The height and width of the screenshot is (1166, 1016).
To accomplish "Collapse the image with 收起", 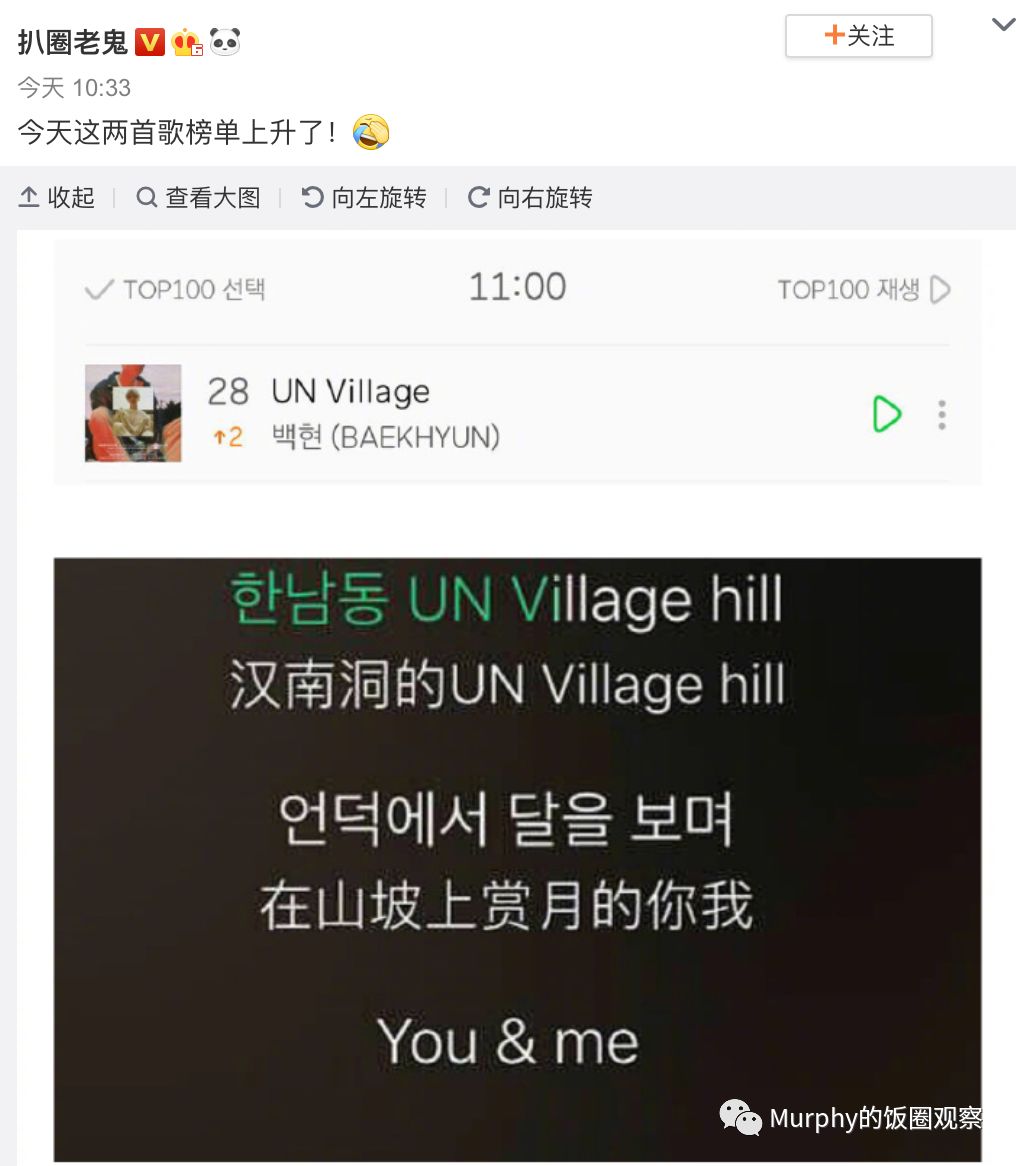I will (x=57, y=198).
